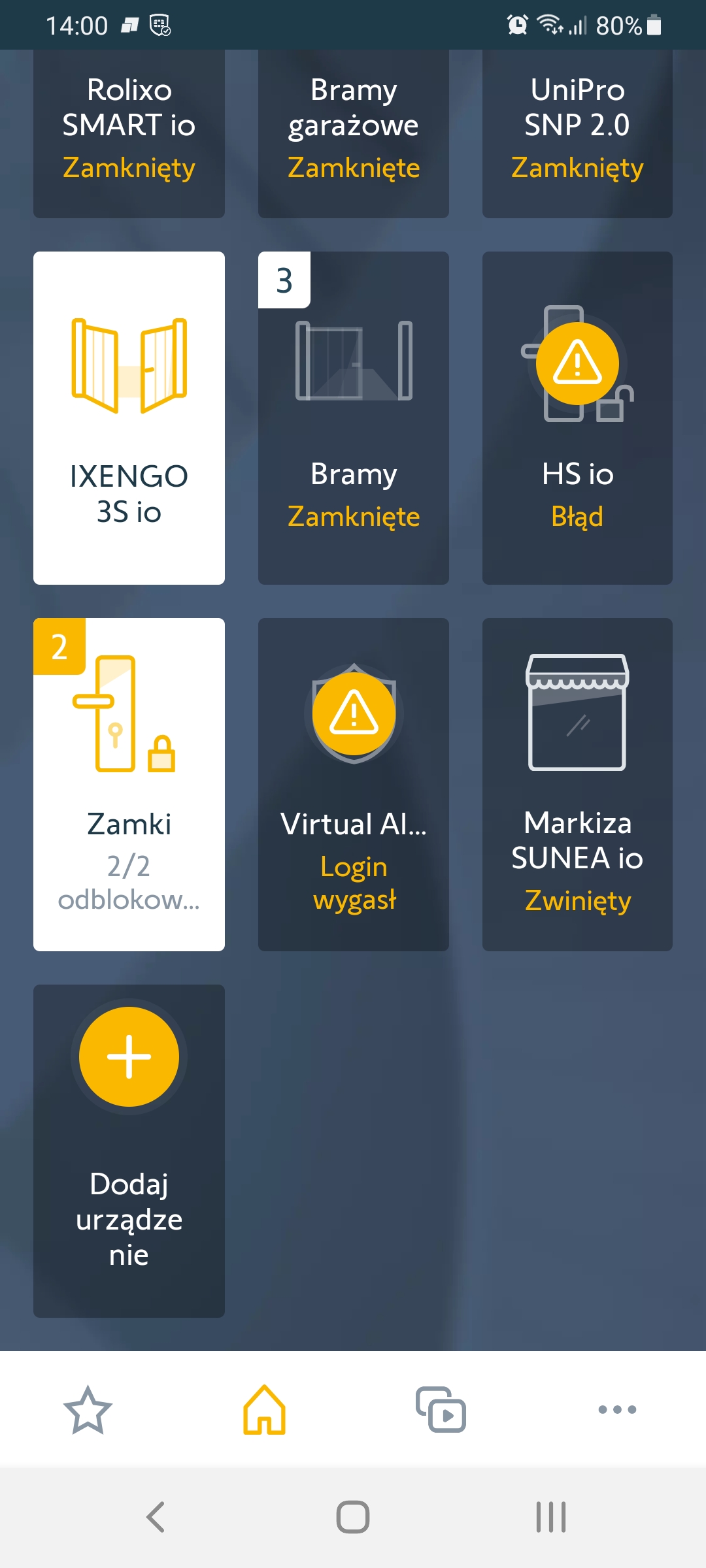706x1568 pixels.
Task: Switch to the favorites star tab
Action: [88, 1410]
